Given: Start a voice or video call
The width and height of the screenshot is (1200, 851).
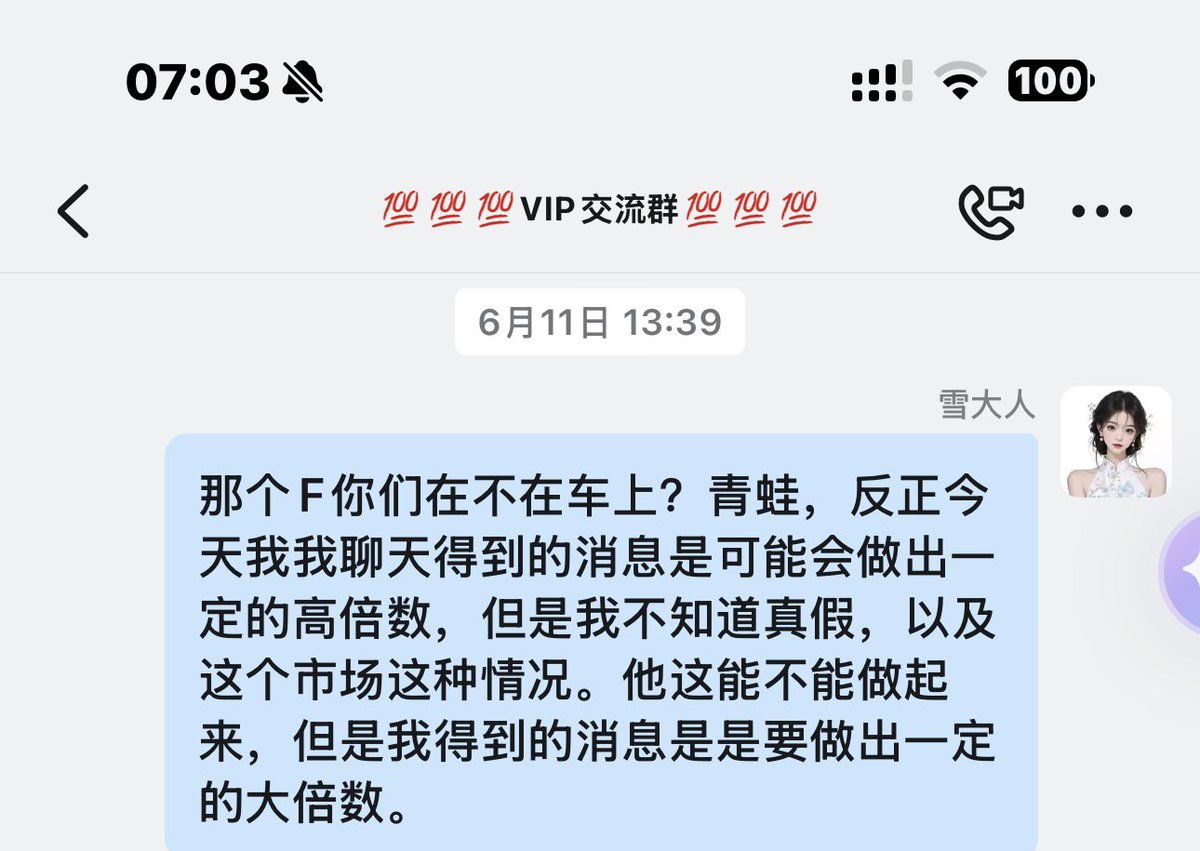Looking at the screenshot, I should click(x=990, y=210).
